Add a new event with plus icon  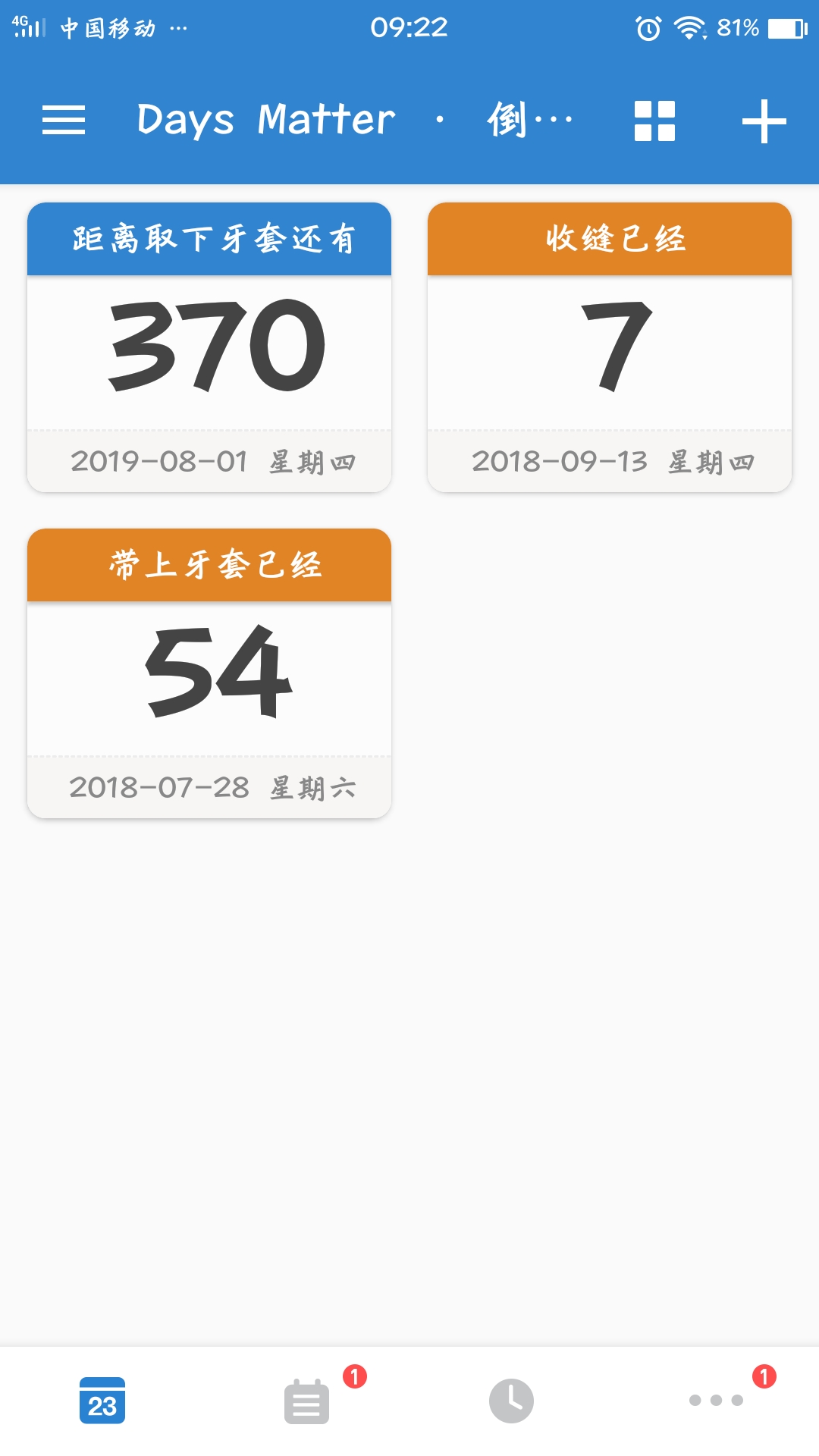pos(764,121)
